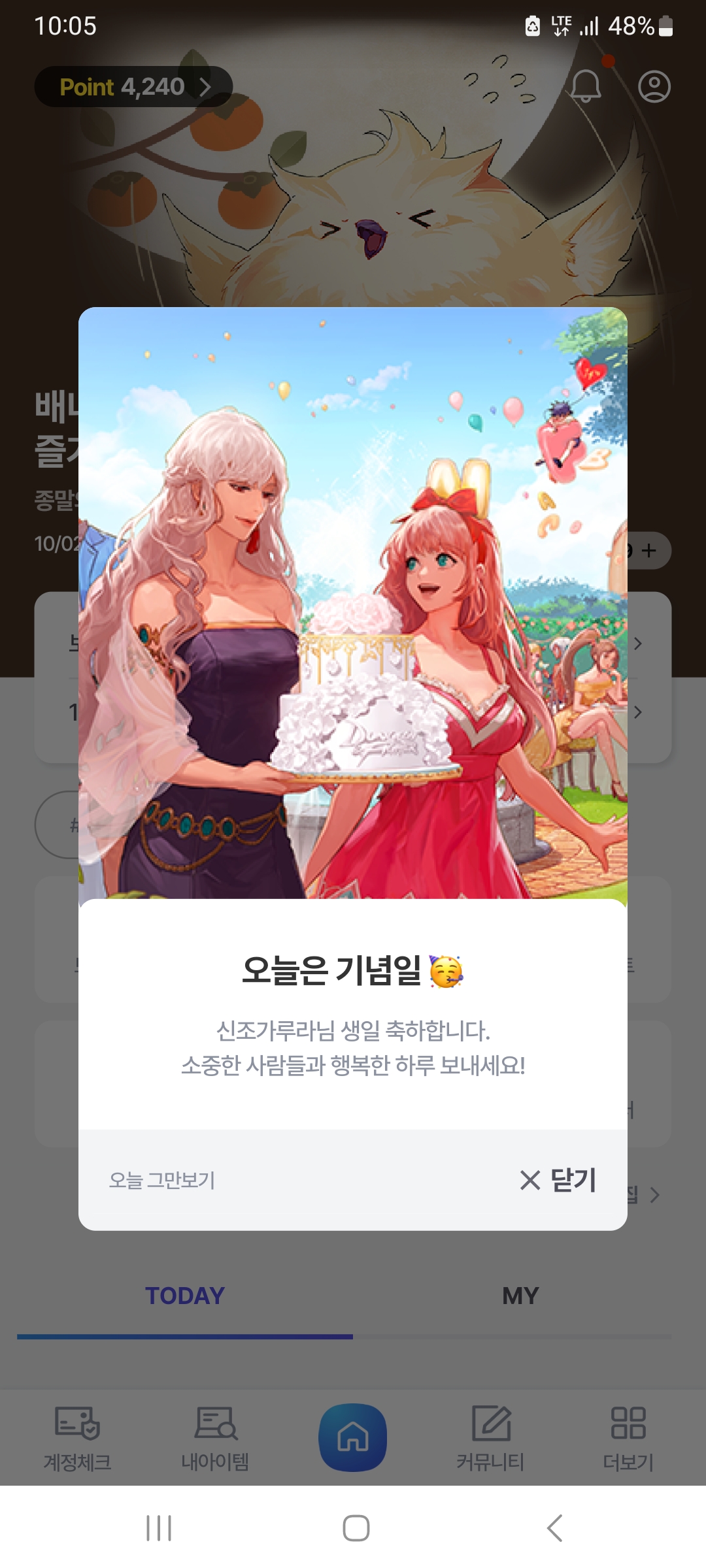The height and width of the screenshot is (1568, 706).
Task: Open the notifications bell
Action: coord(586,86)
